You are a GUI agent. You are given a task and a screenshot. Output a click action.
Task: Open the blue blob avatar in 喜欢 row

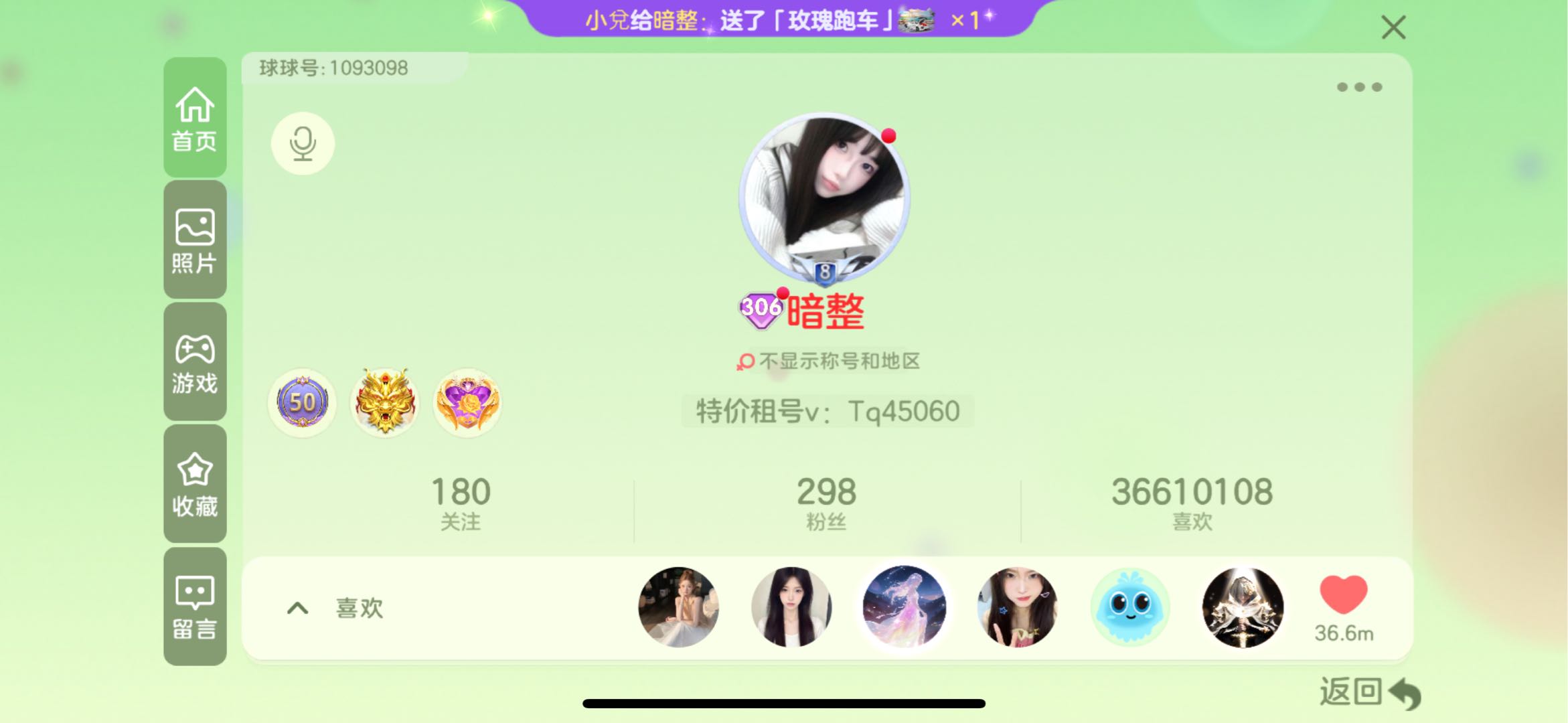click(1129, 607)
